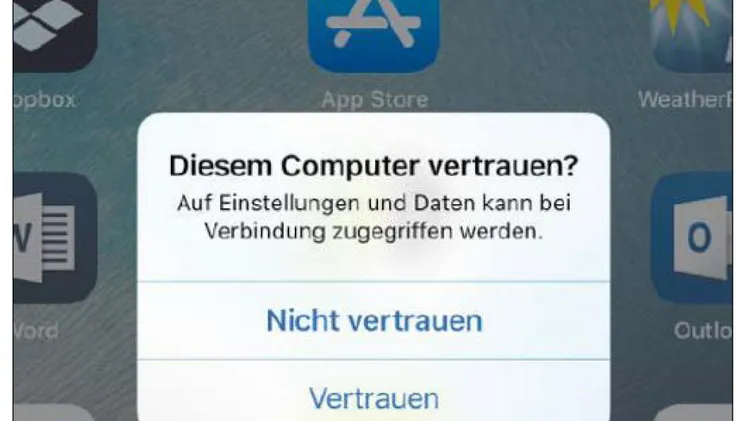This screenshot has width=750, height=421.
Task: Choose Nicht vertrauen in the dialog
Action: [374, 321]
